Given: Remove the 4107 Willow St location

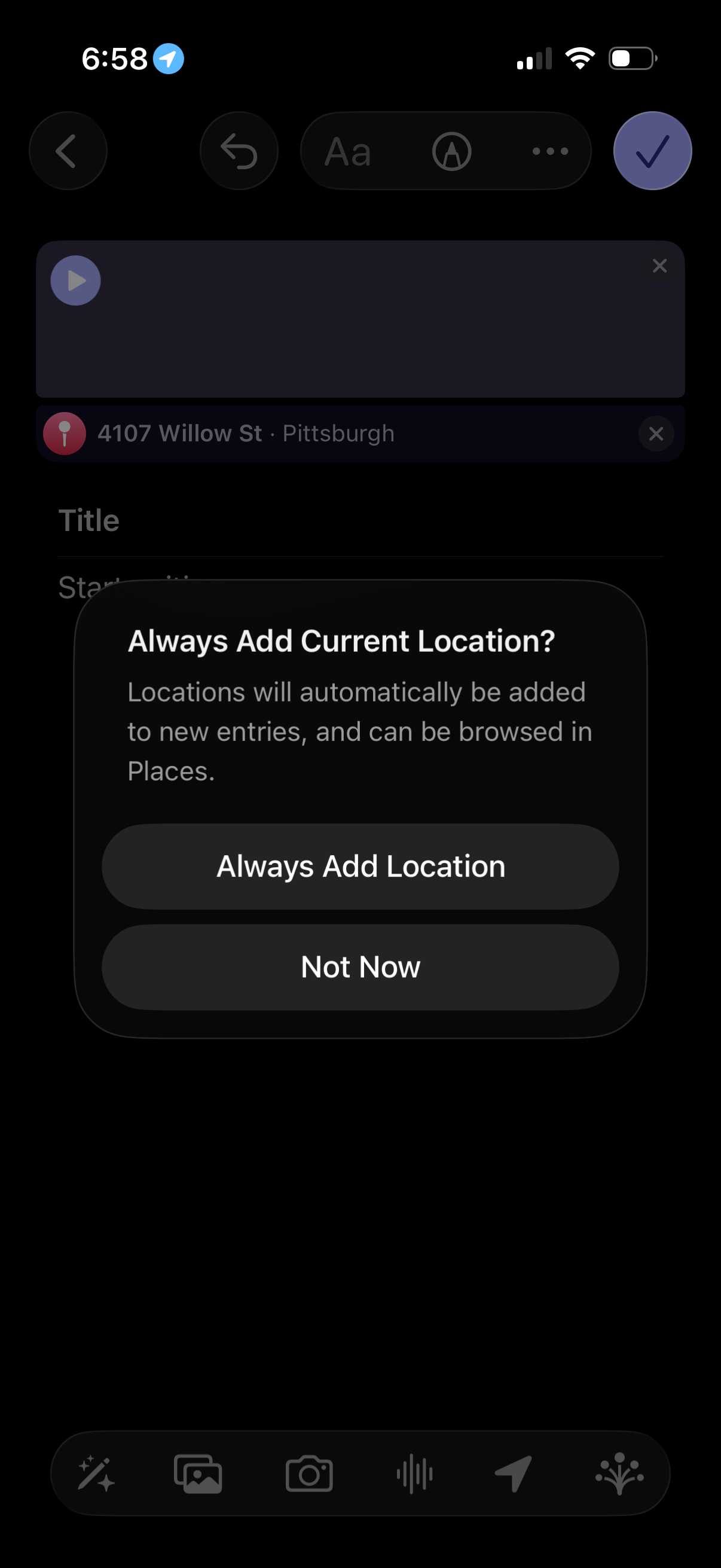Looking at the screenshot, I should pos(656,434).
